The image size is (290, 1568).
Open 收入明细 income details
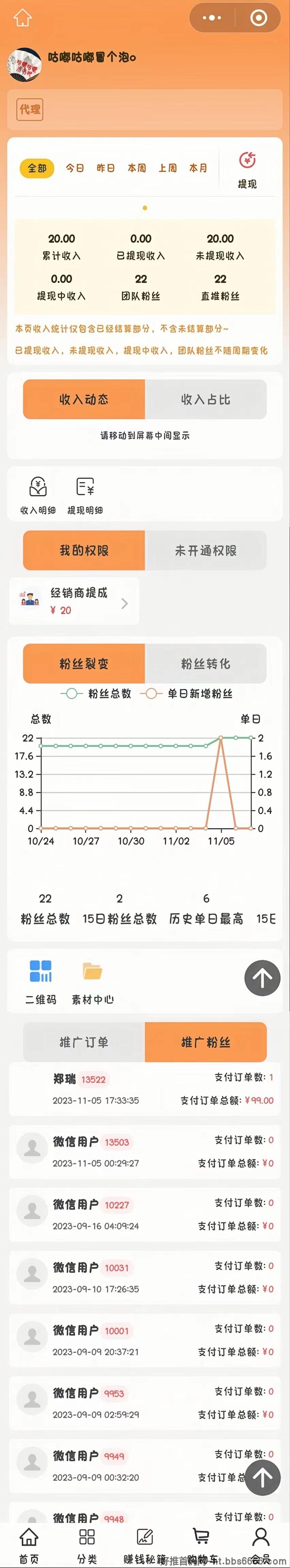(x=38, y=495)
